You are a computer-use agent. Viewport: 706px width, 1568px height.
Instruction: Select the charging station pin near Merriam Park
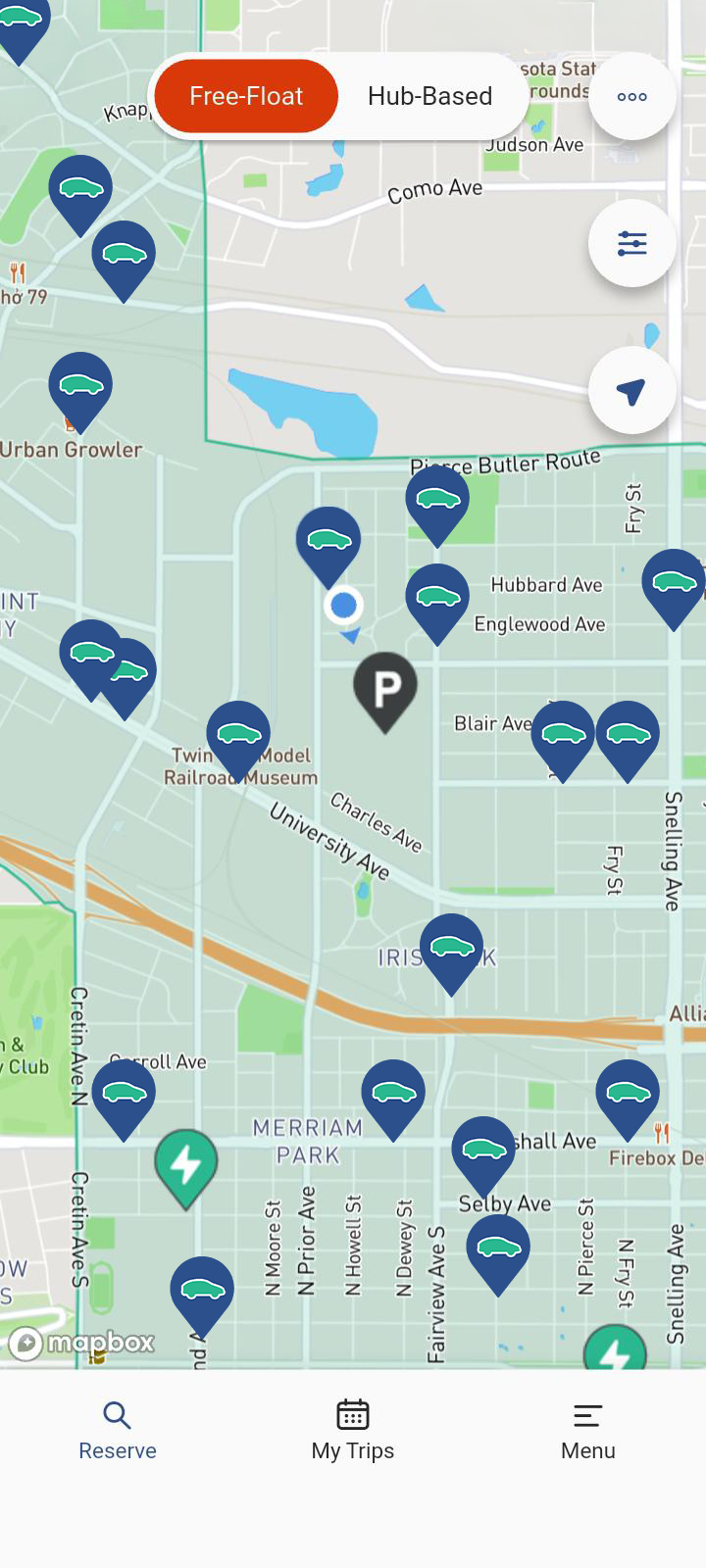tap(186, 1168)
